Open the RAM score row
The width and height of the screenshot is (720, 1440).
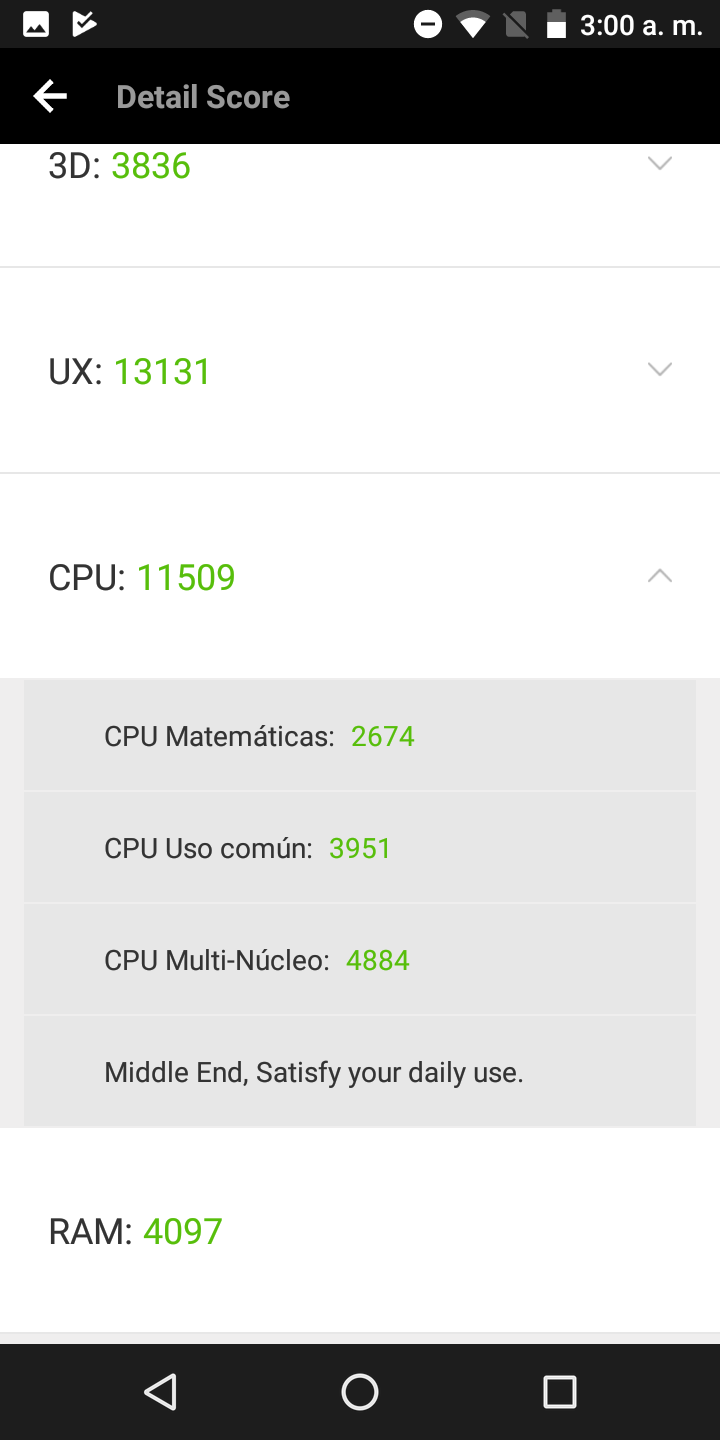tap(360, 1231)
